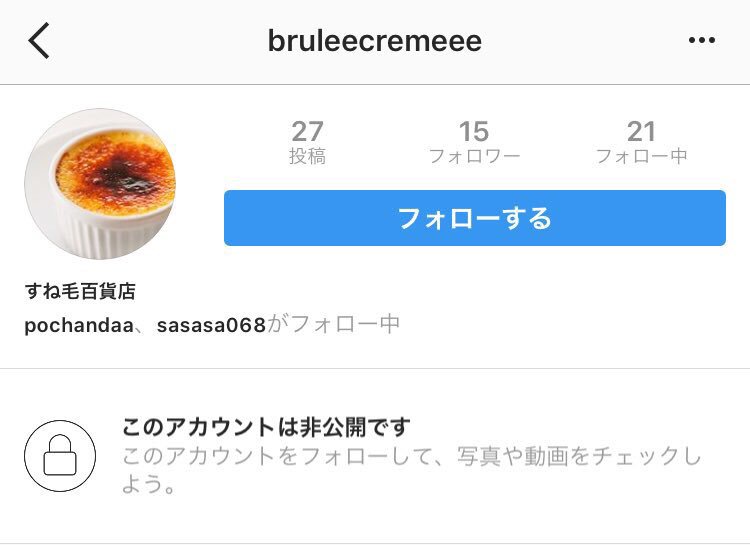Open mutual follower sasasa068
The height and width of the screenshot is (545, 750).
coord(211,325)
